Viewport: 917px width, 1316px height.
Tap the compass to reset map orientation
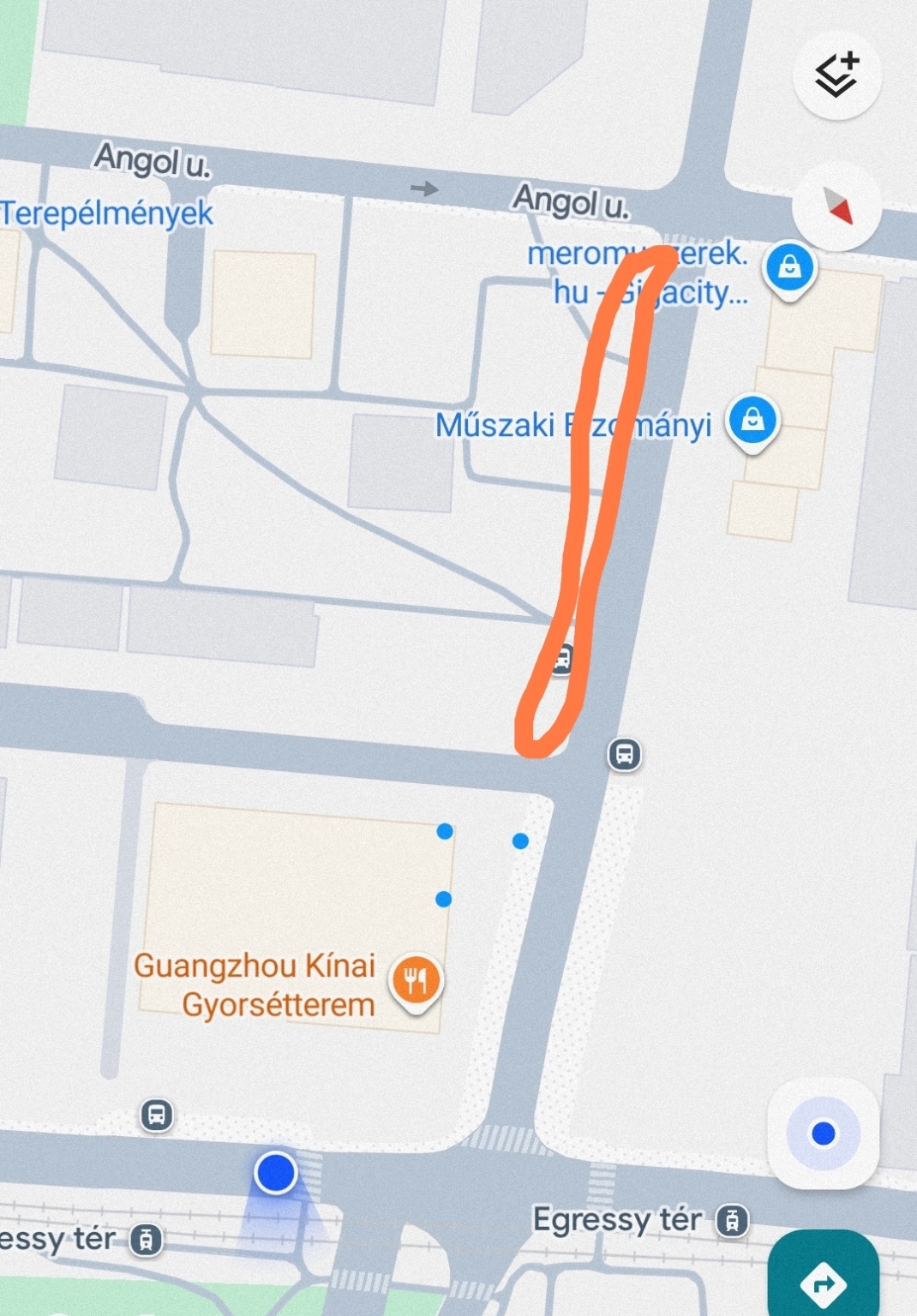click(837, 206)
